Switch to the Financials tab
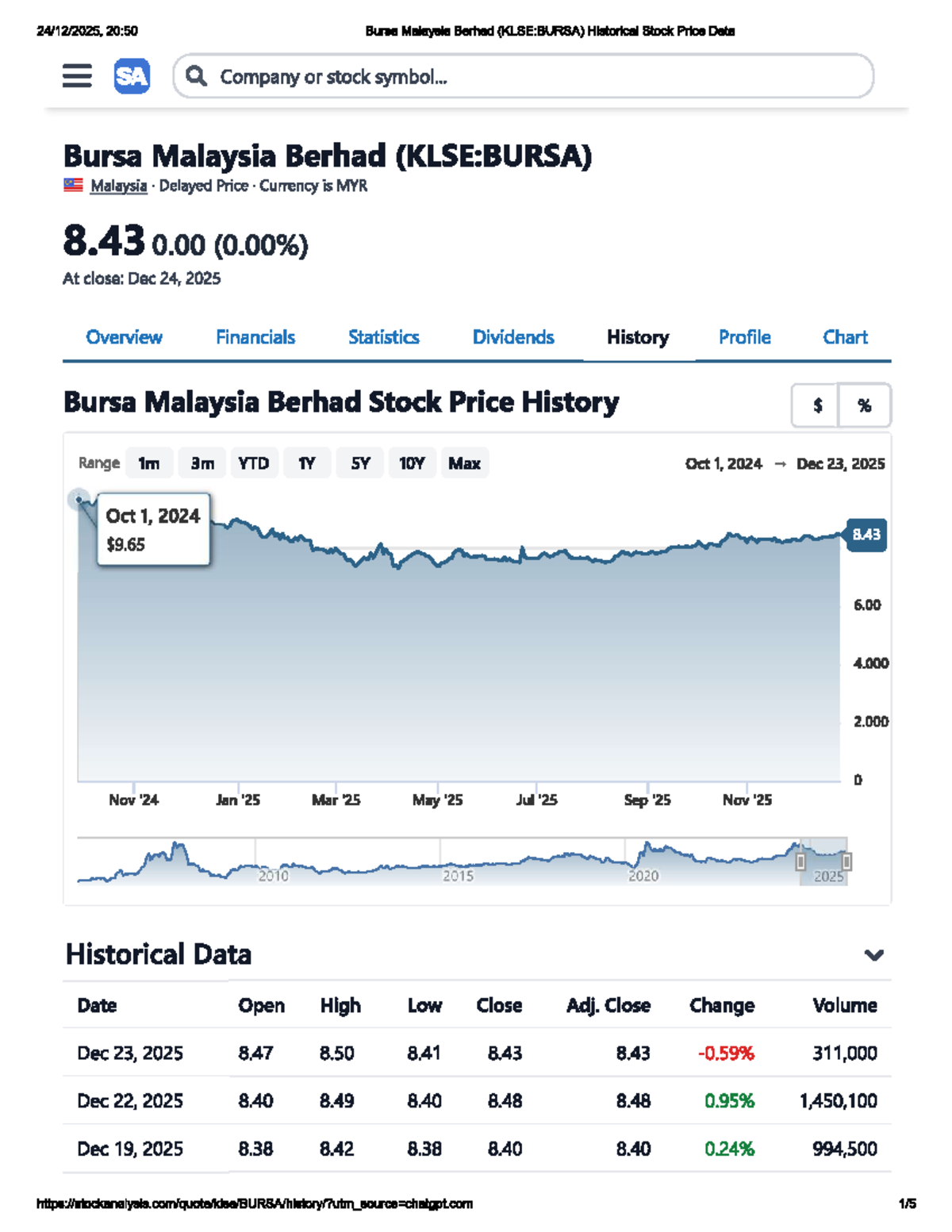This screenshot has height=1232, width=952. [x=255, y=337]
